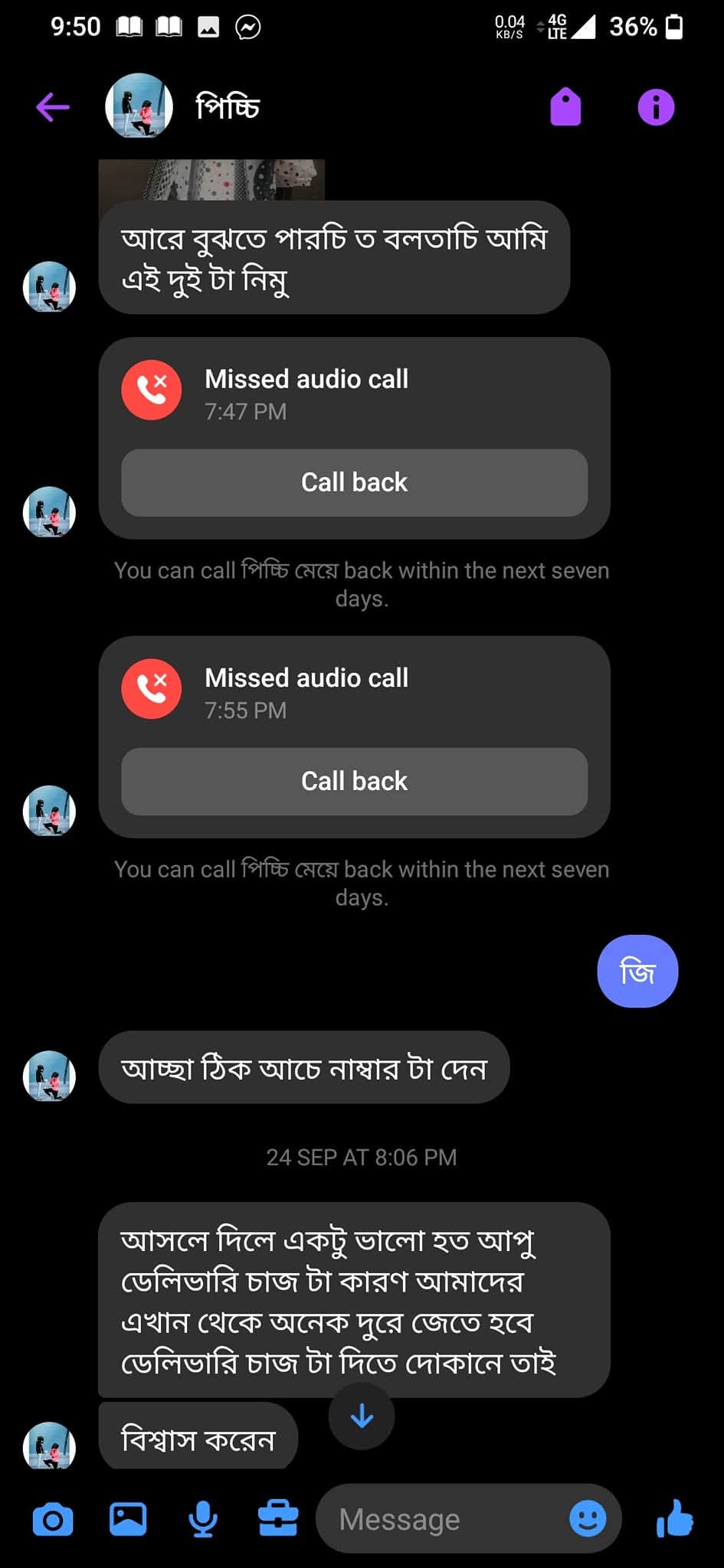
Task: Send a thumbs-up like
Action: coord(675,1519)
